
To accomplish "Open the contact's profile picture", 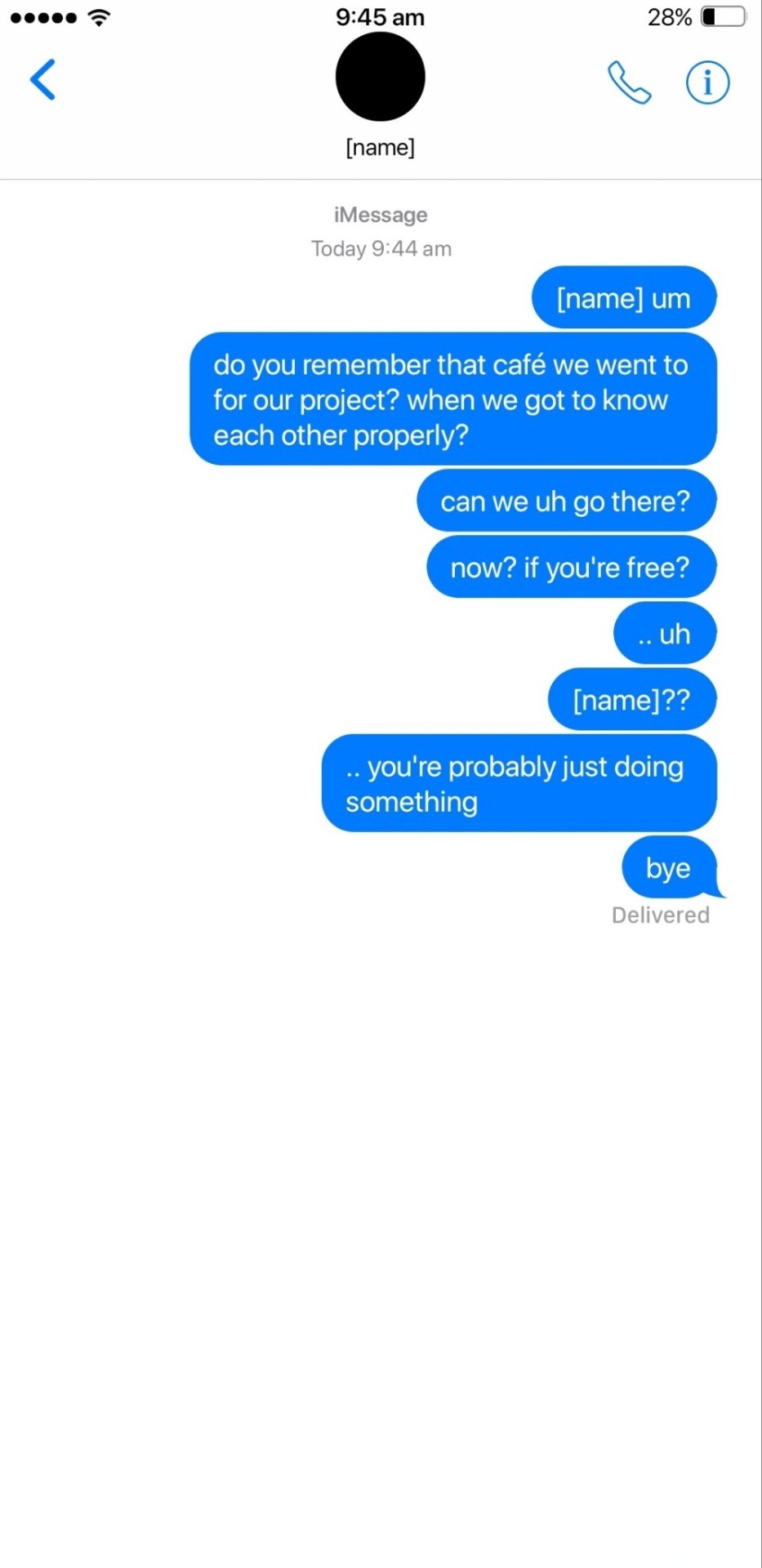I will (x=381, y=78).
